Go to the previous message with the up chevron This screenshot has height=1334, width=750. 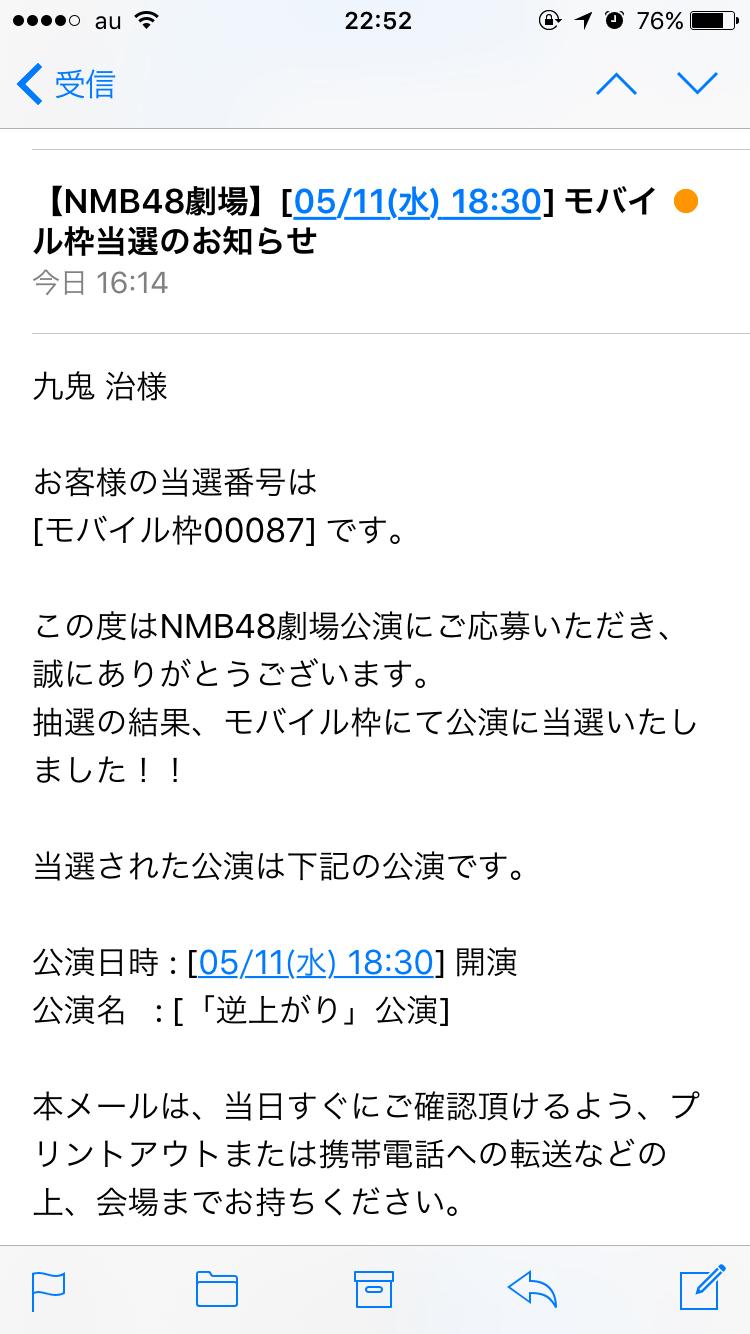(618, 84)
